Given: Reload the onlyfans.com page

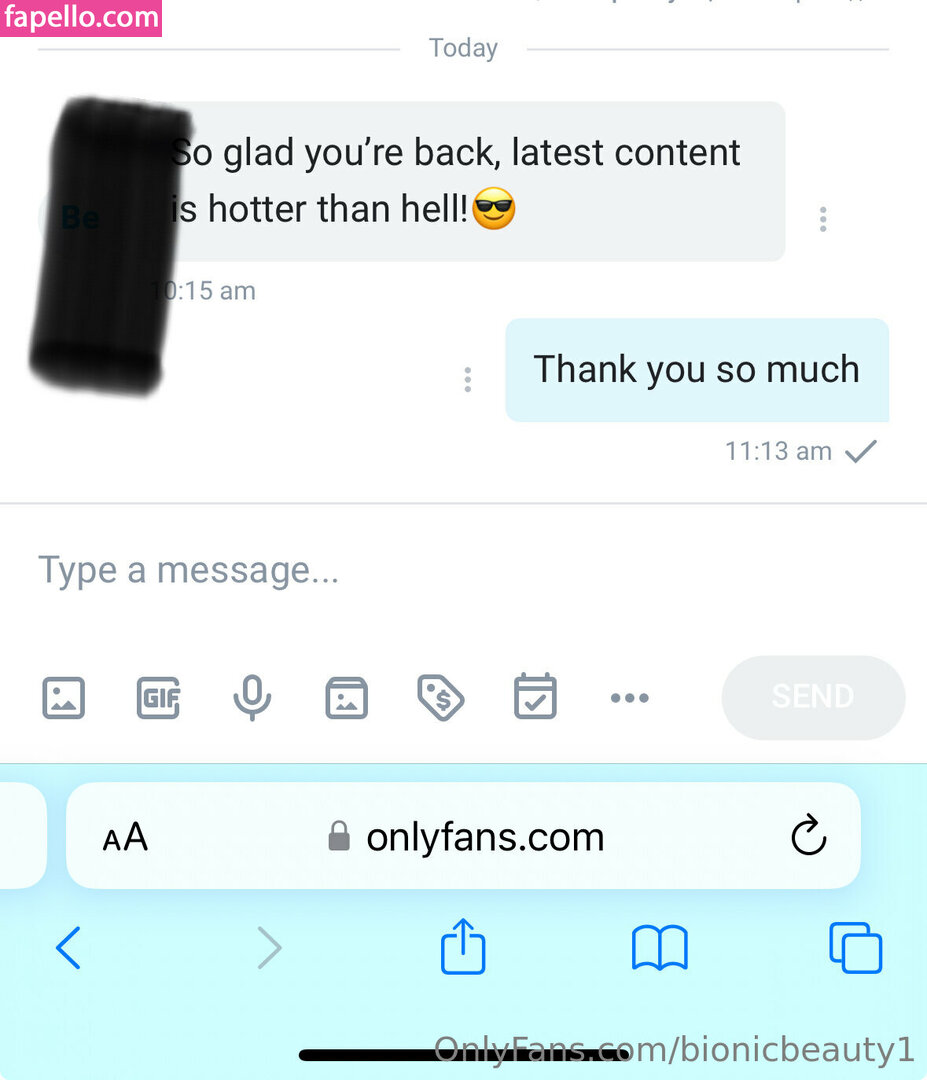Looking at the screenshot, I should 808,836.
